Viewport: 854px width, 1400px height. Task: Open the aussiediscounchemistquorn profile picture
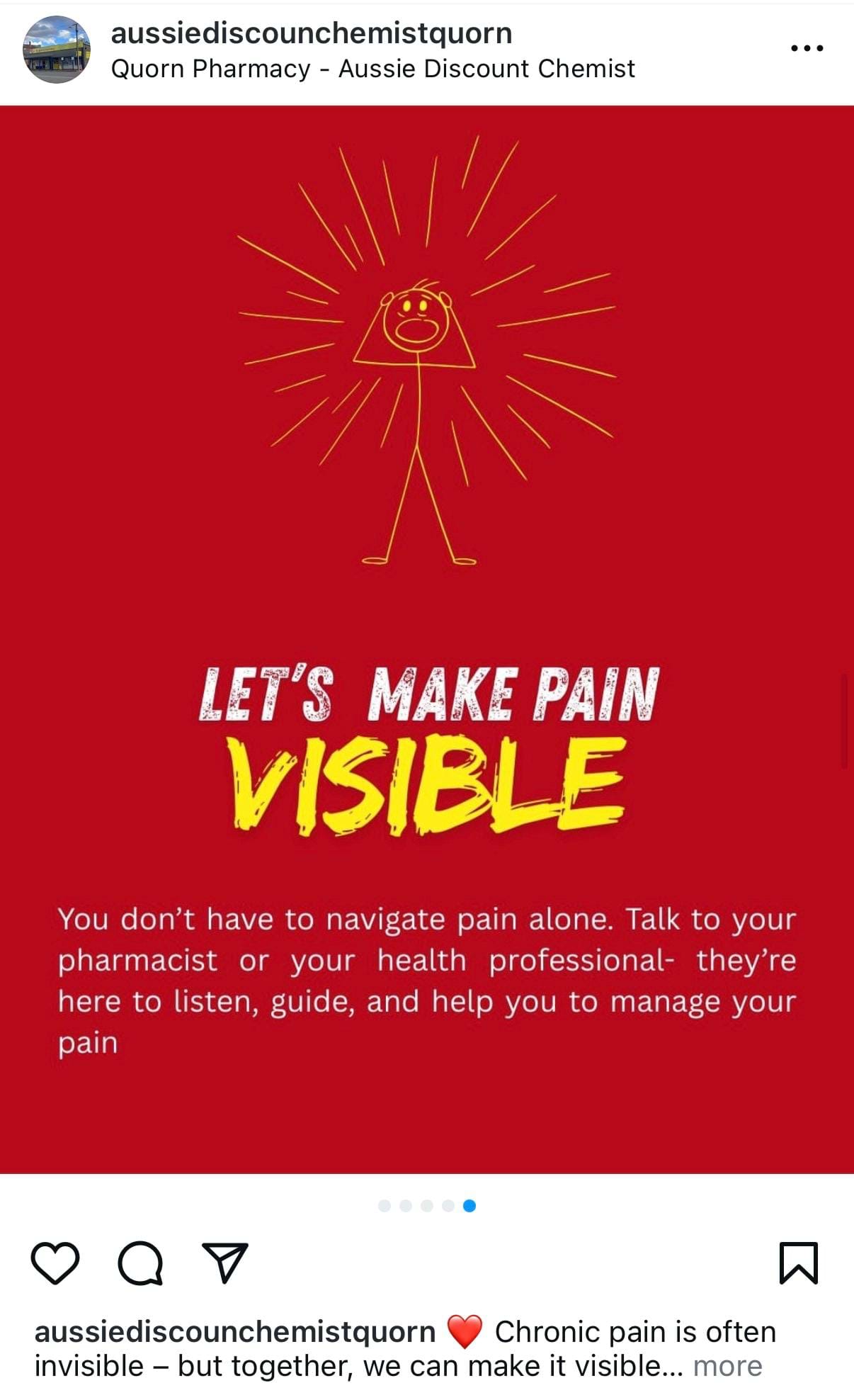57,50
